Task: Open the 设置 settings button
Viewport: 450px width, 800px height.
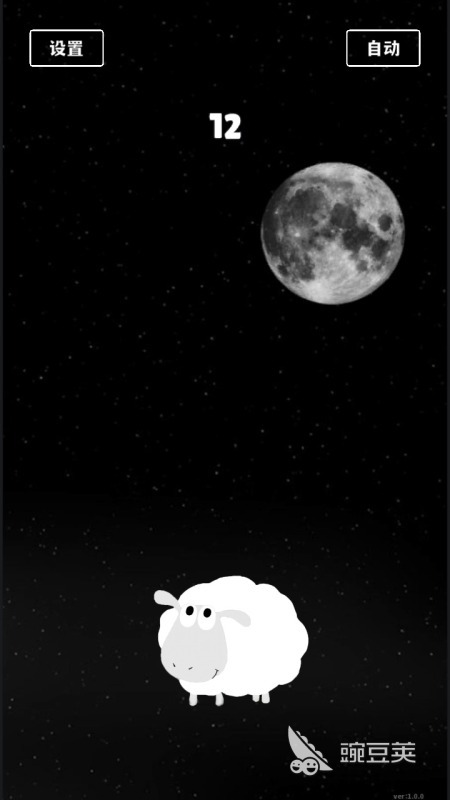Action: (67, 48)
